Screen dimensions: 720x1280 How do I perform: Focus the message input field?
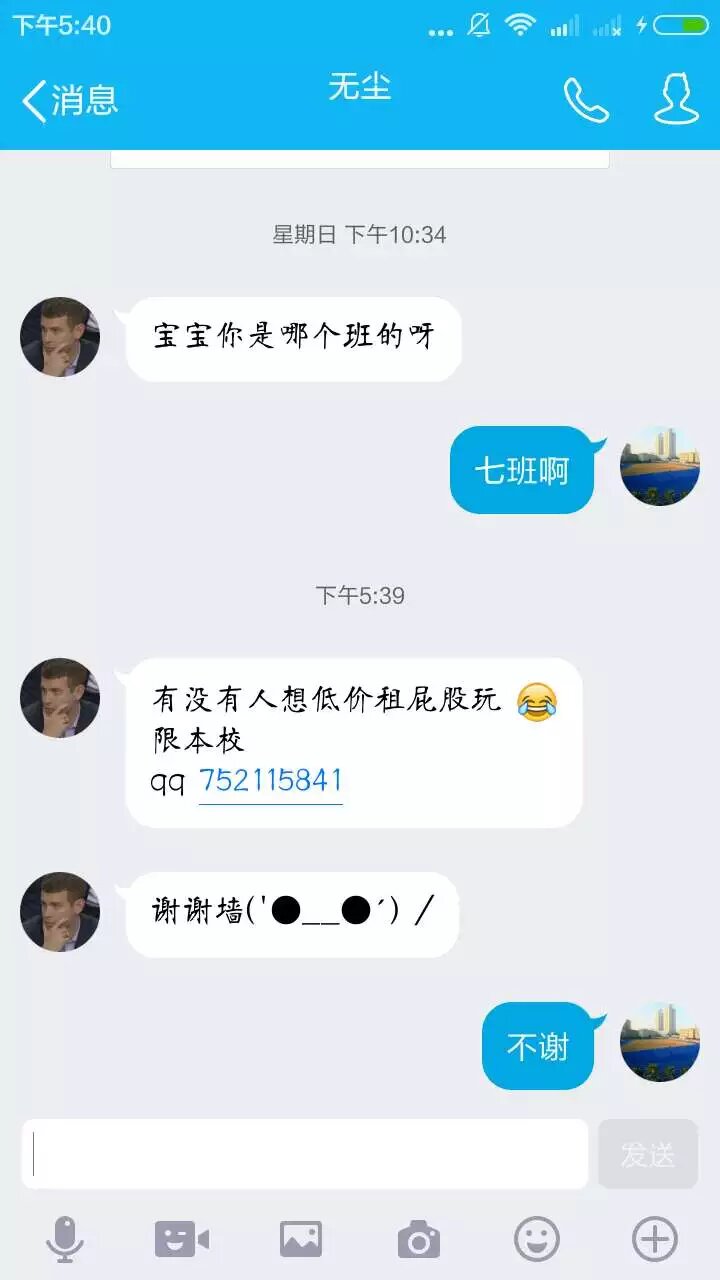[305, 1154]
